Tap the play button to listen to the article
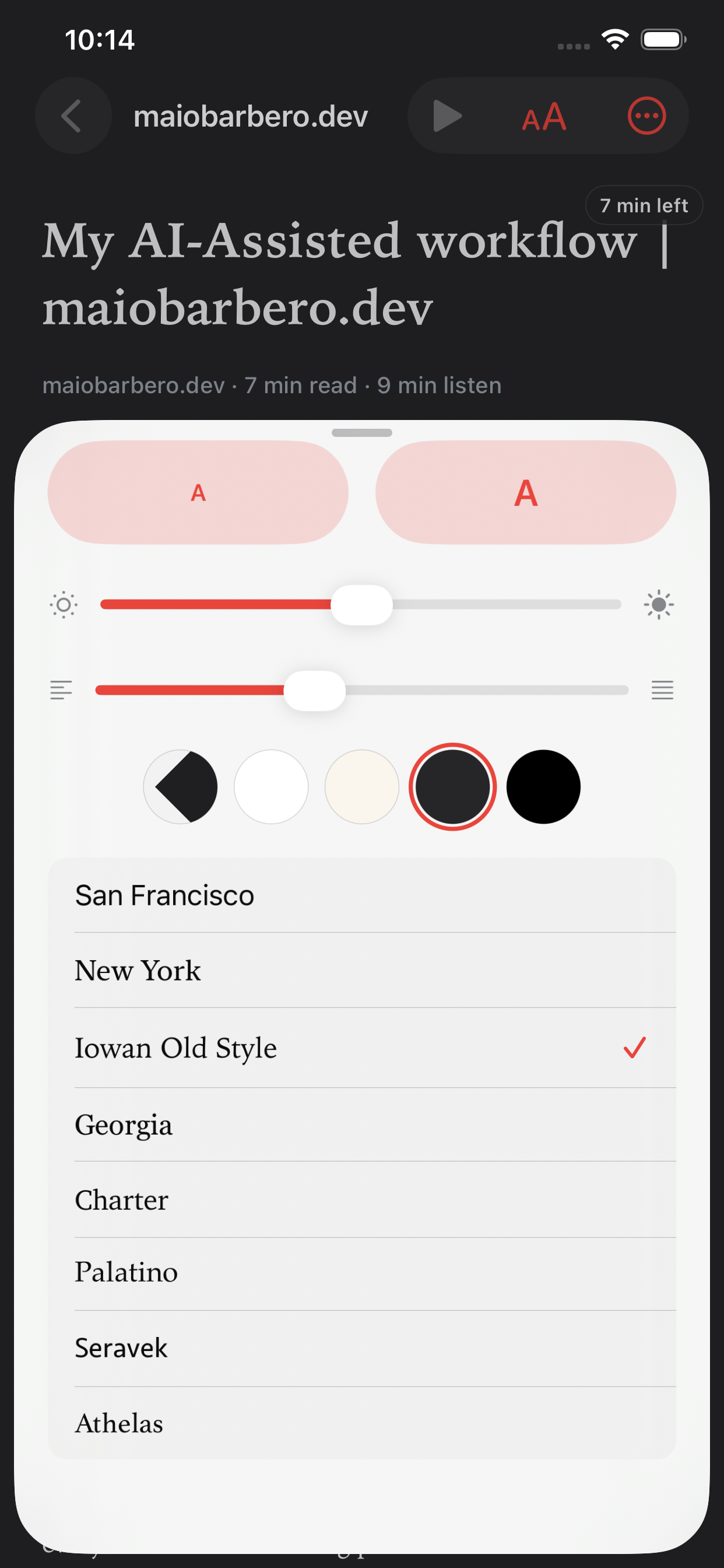724x1568 pixels. tap(448, 116)
